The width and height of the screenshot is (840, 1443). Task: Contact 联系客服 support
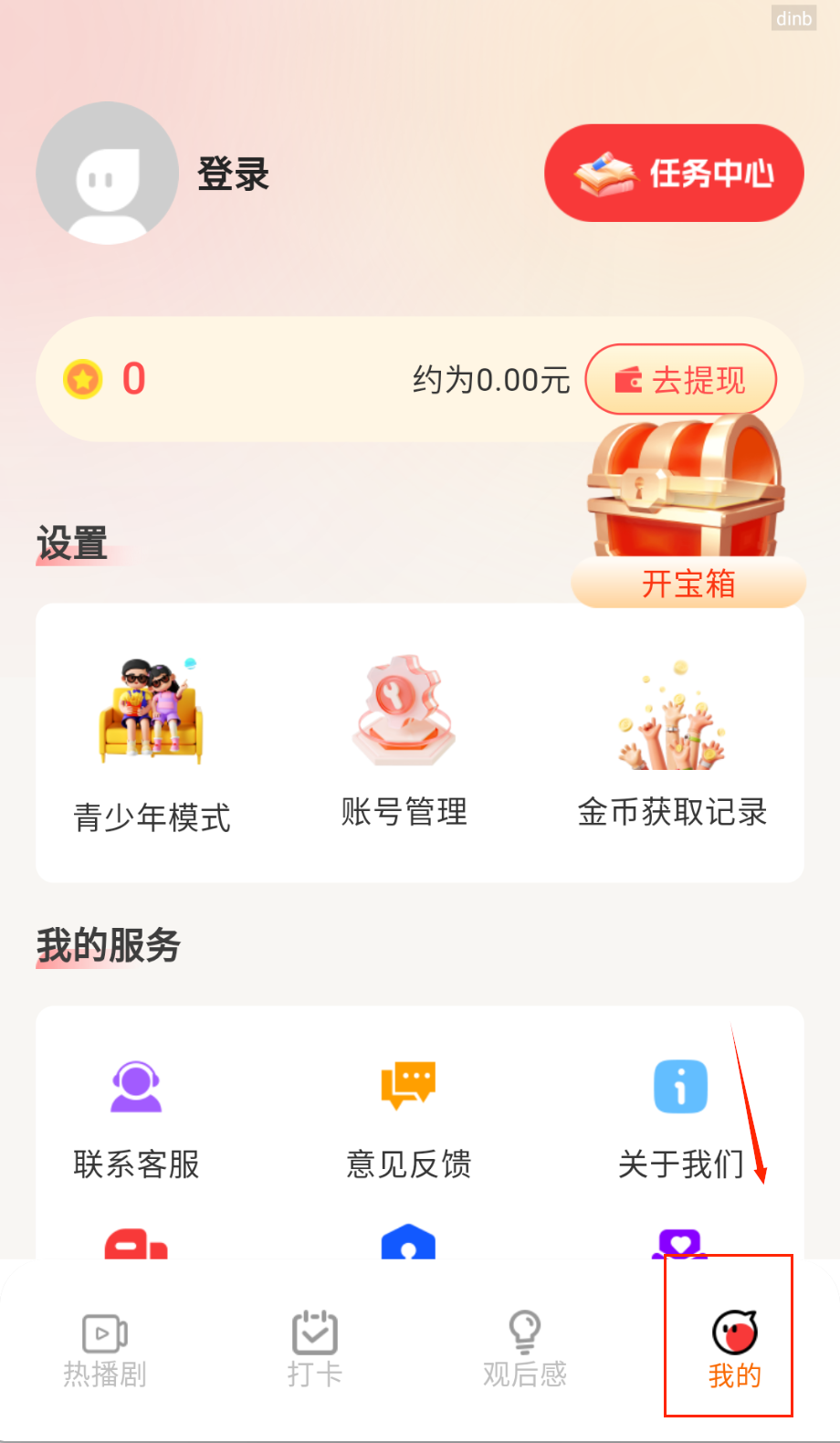pos(136,1119)
